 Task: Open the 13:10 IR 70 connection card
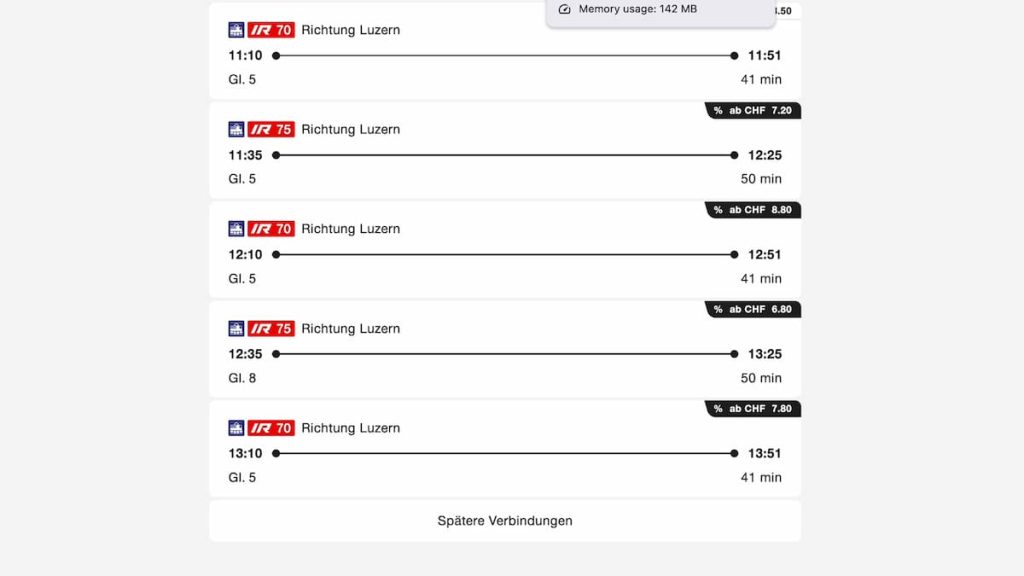tap(504, 453)
